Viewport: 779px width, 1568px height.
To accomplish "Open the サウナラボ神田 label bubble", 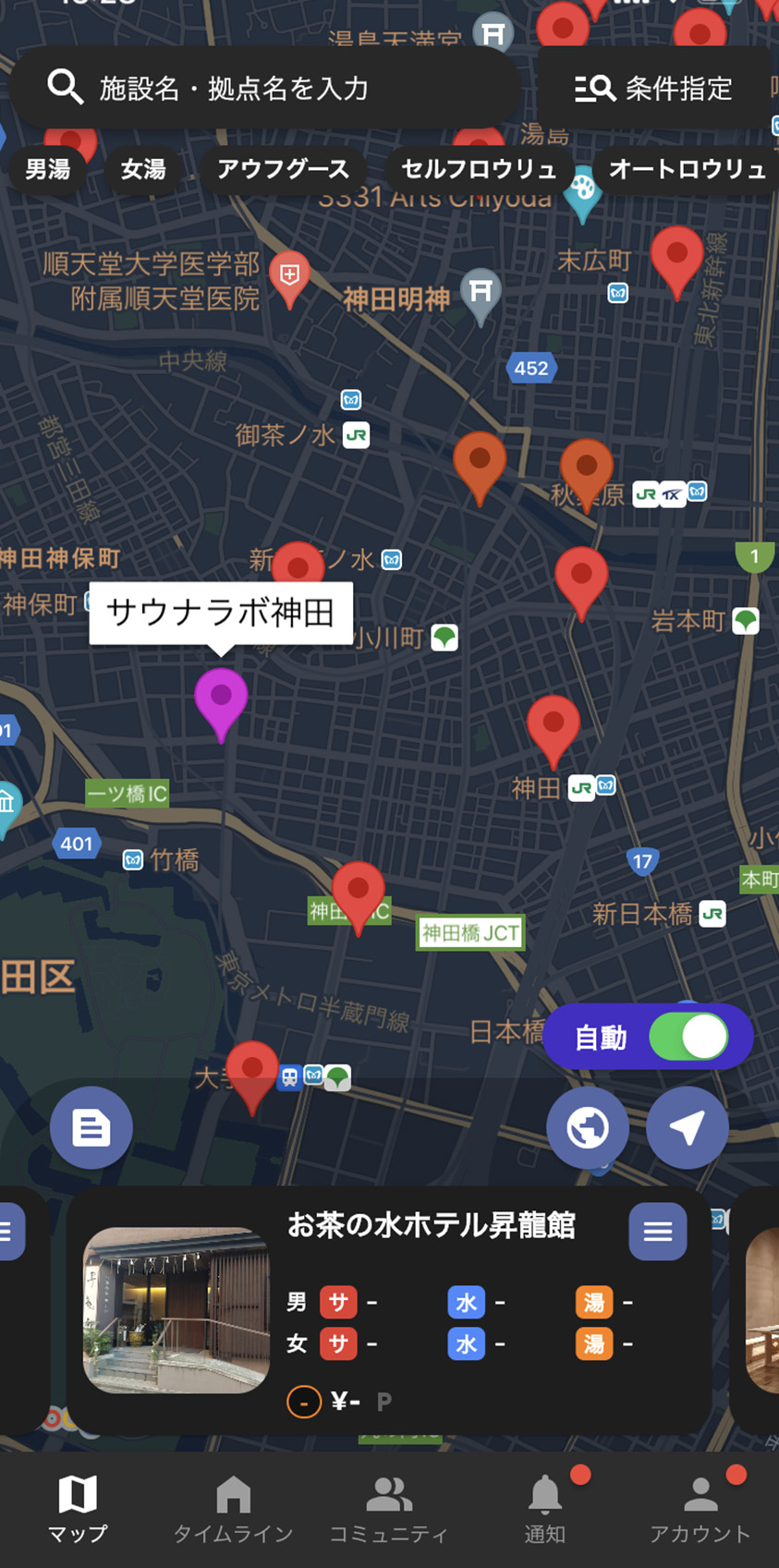I will coord(221,613).
